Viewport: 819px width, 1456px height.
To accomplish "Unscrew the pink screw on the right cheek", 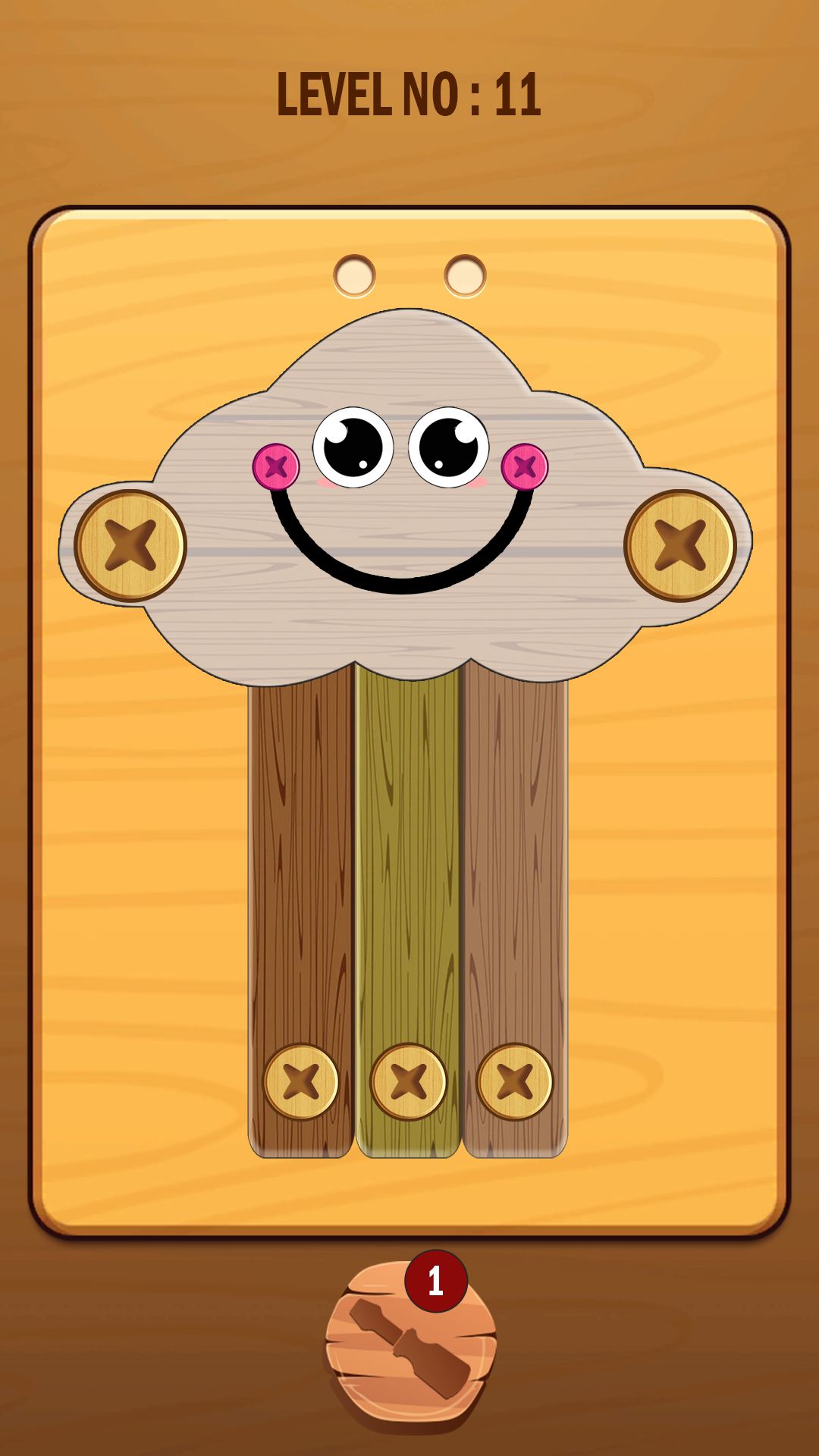I will pyautogui.click(x=524, y=466).
